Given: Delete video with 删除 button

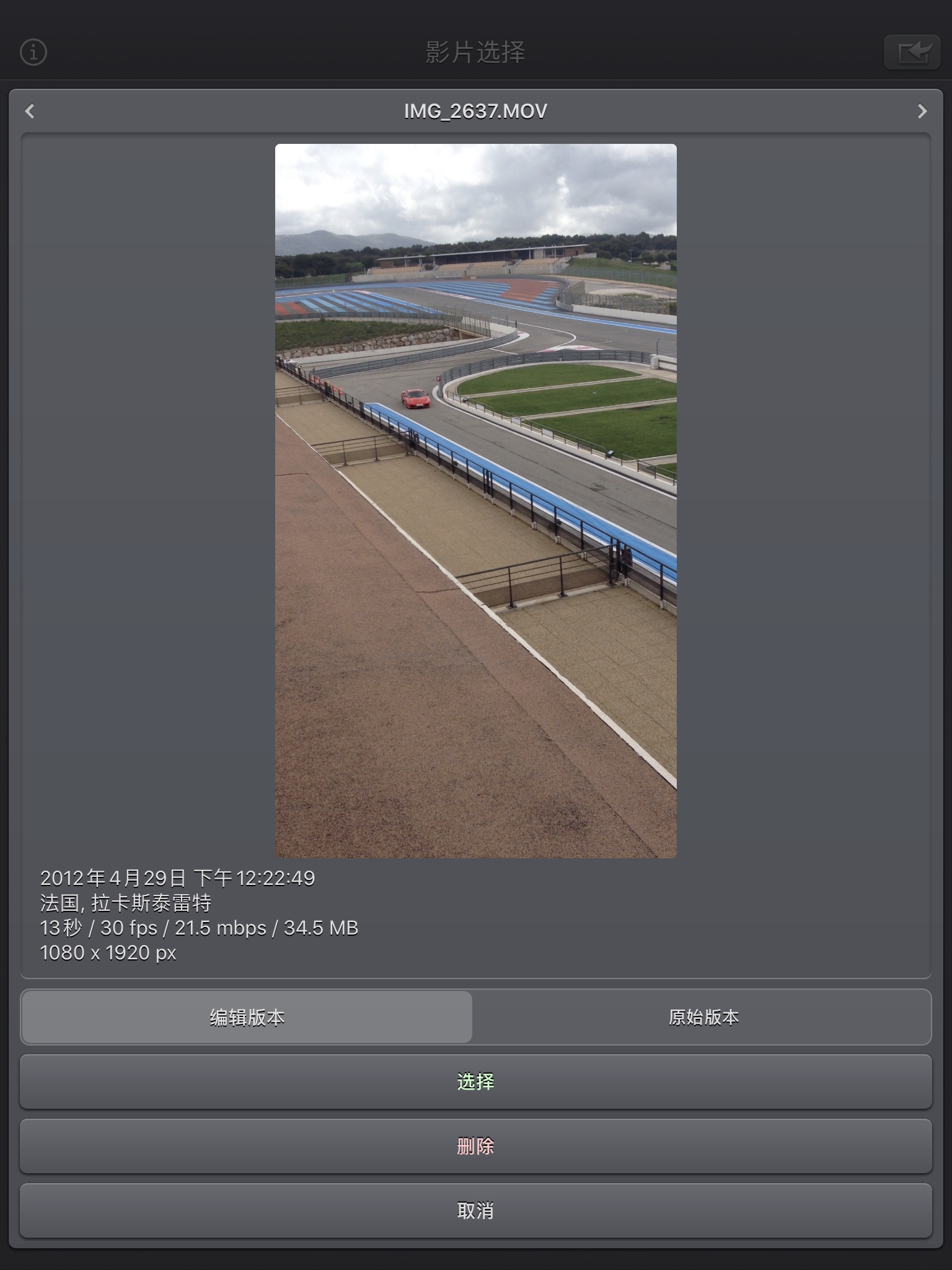Looking at the screenshot, I should point(475,1147).
